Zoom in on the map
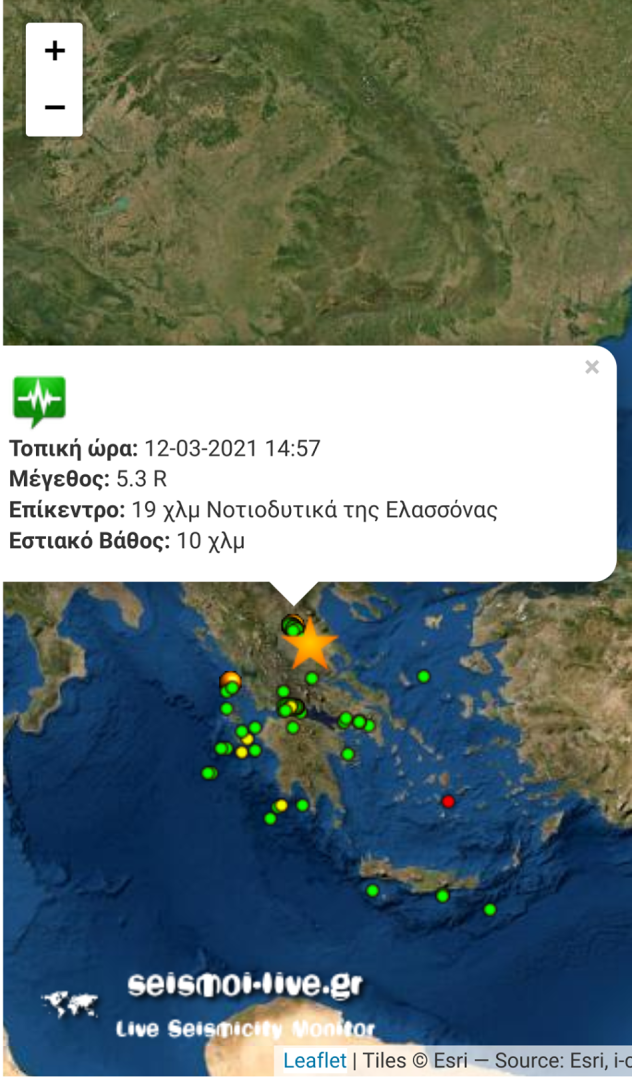The width and height of the screenshot is (632, 1080). point(54,51)
